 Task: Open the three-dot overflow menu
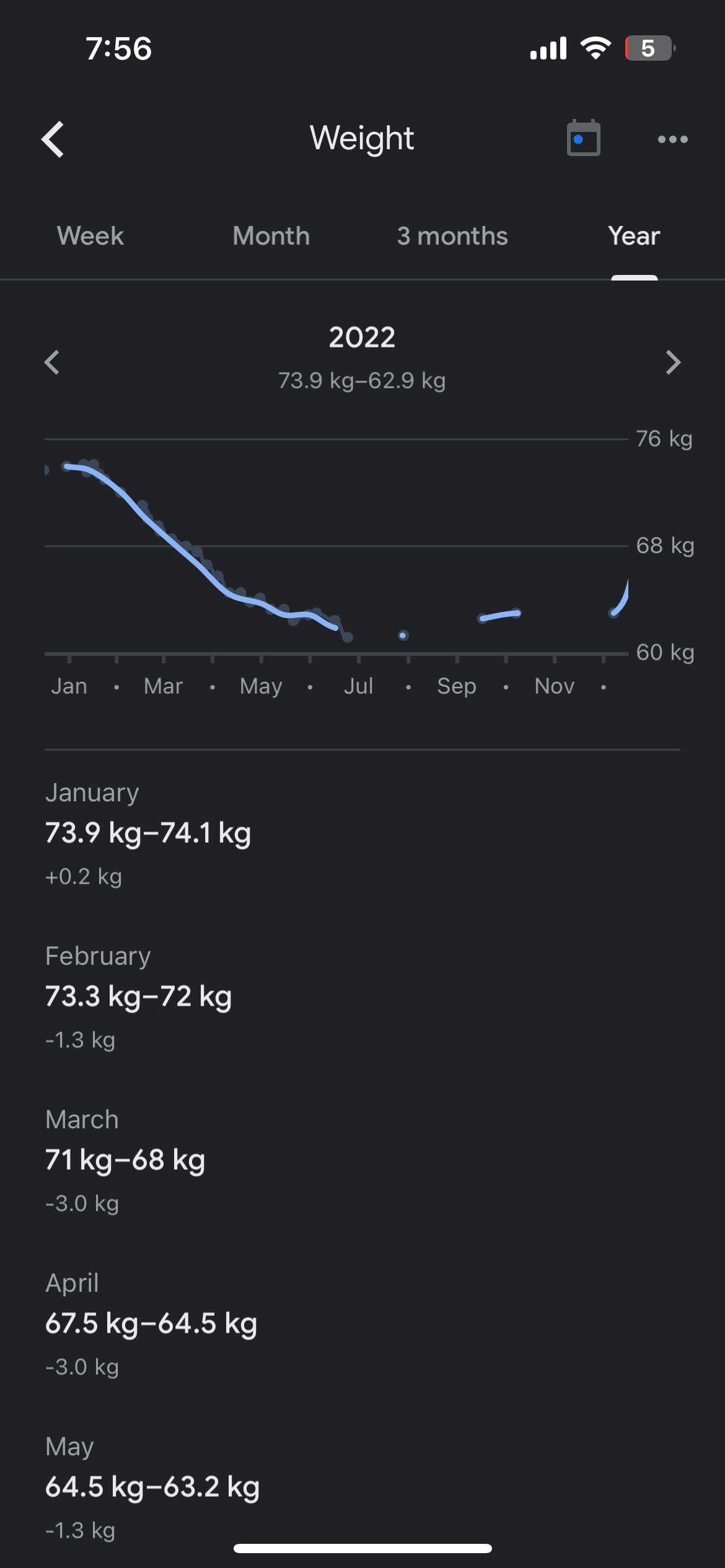click(x=672, y=139)
